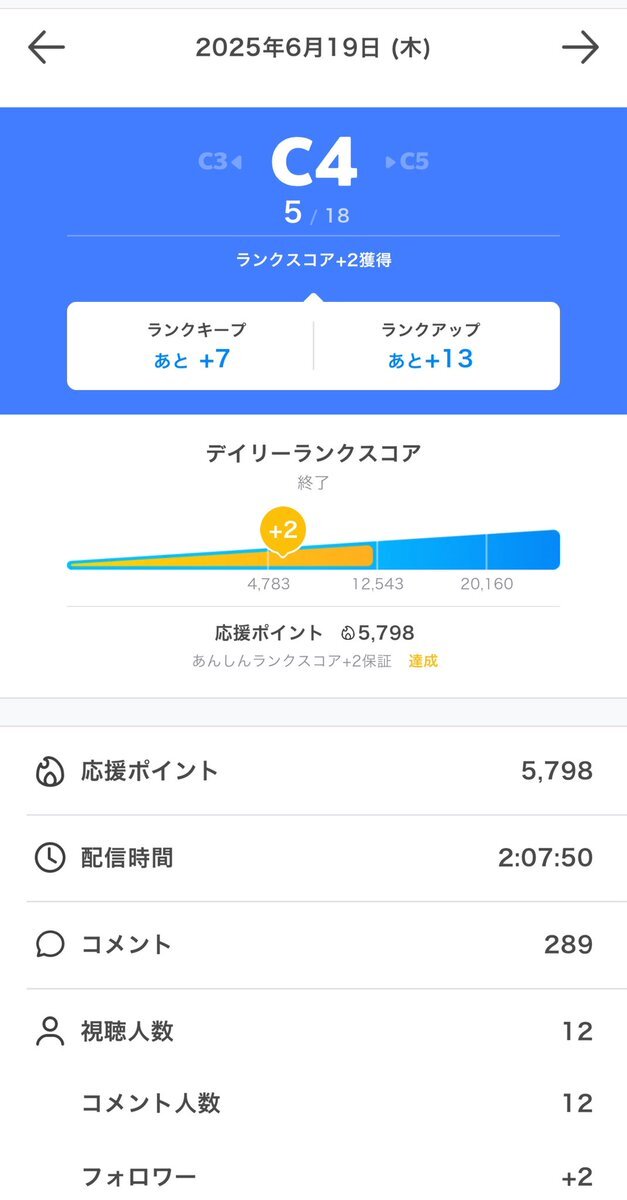Go to the next day's results
The image size is (627, 1200).
[580, 48]
